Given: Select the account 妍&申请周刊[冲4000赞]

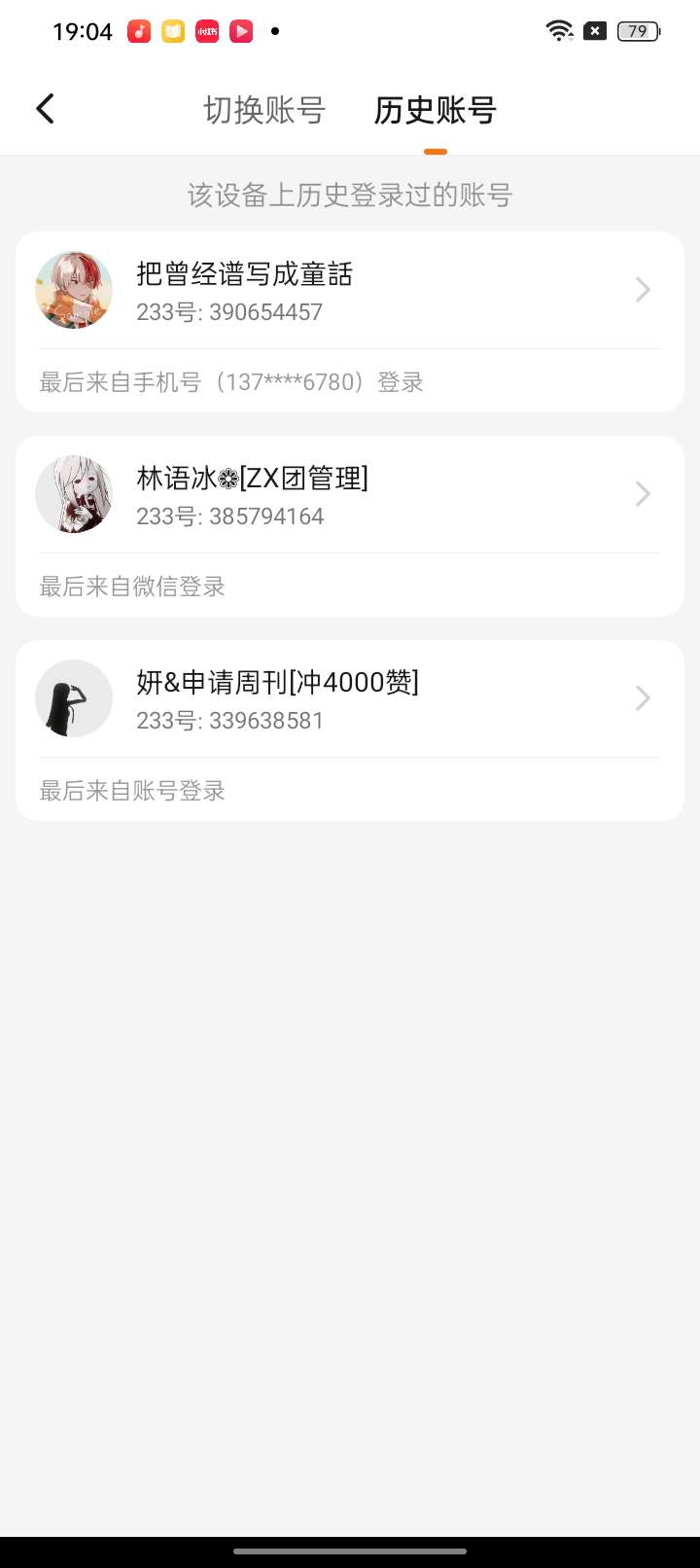Looking at the screenshot, I should (349, 700).
